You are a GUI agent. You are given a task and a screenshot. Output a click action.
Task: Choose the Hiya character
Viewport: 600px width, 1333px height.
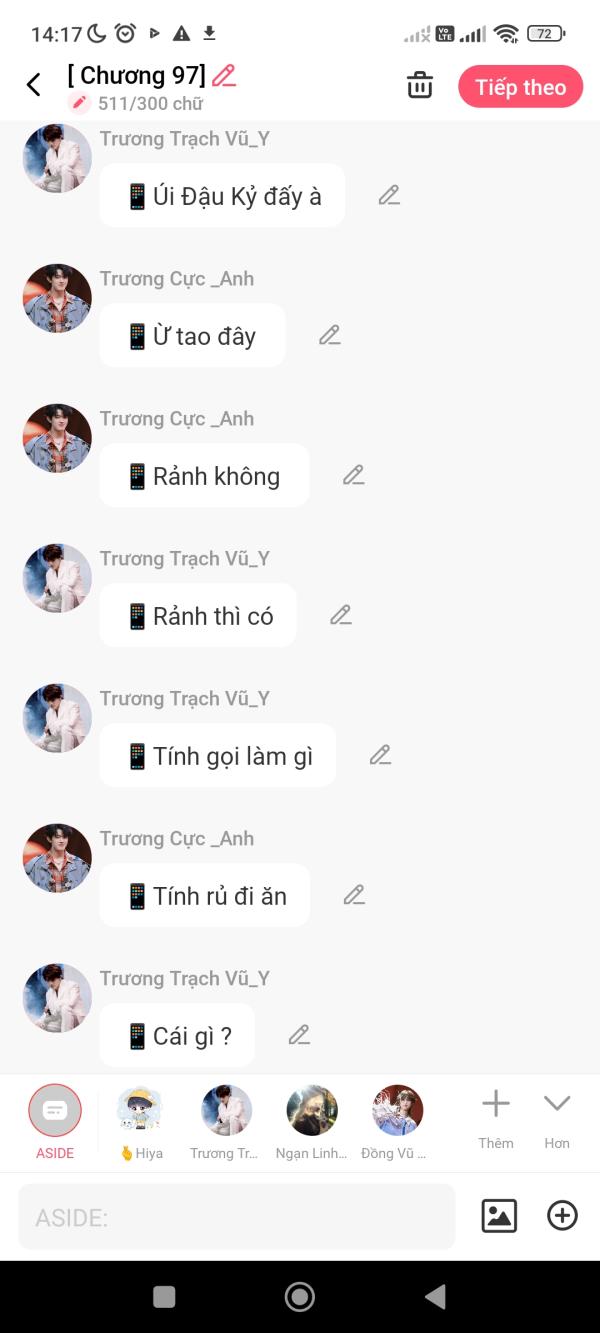pyautogui.click(x=140, y=1122)
